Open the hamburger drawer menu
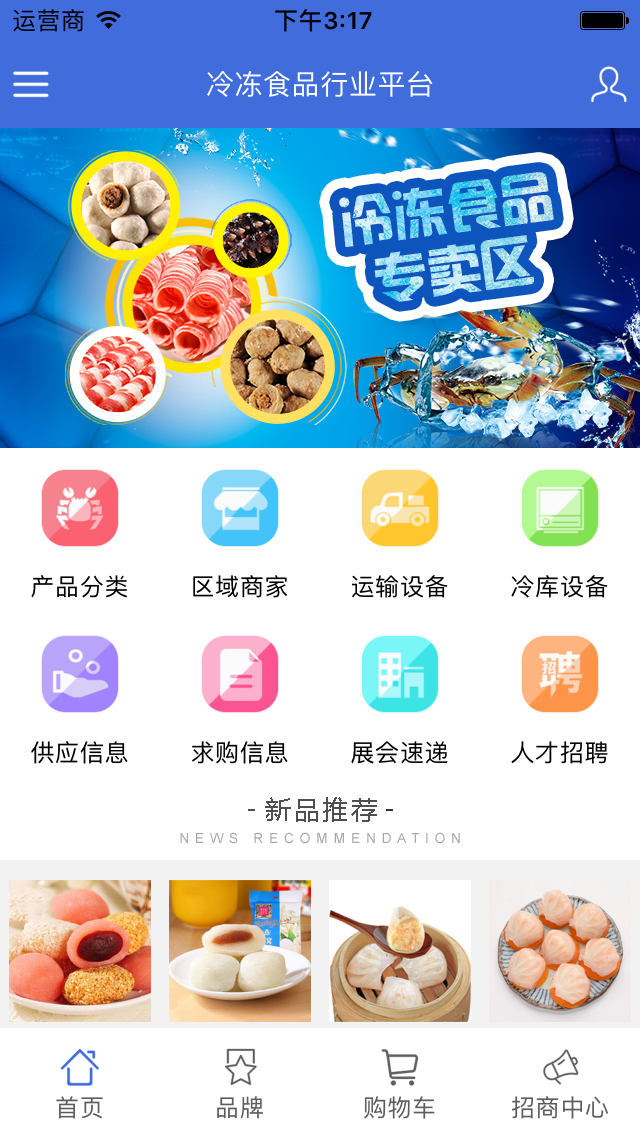The height and width of the screenshot is (1136, 640). pyautogui.click(x=31, y=84)
